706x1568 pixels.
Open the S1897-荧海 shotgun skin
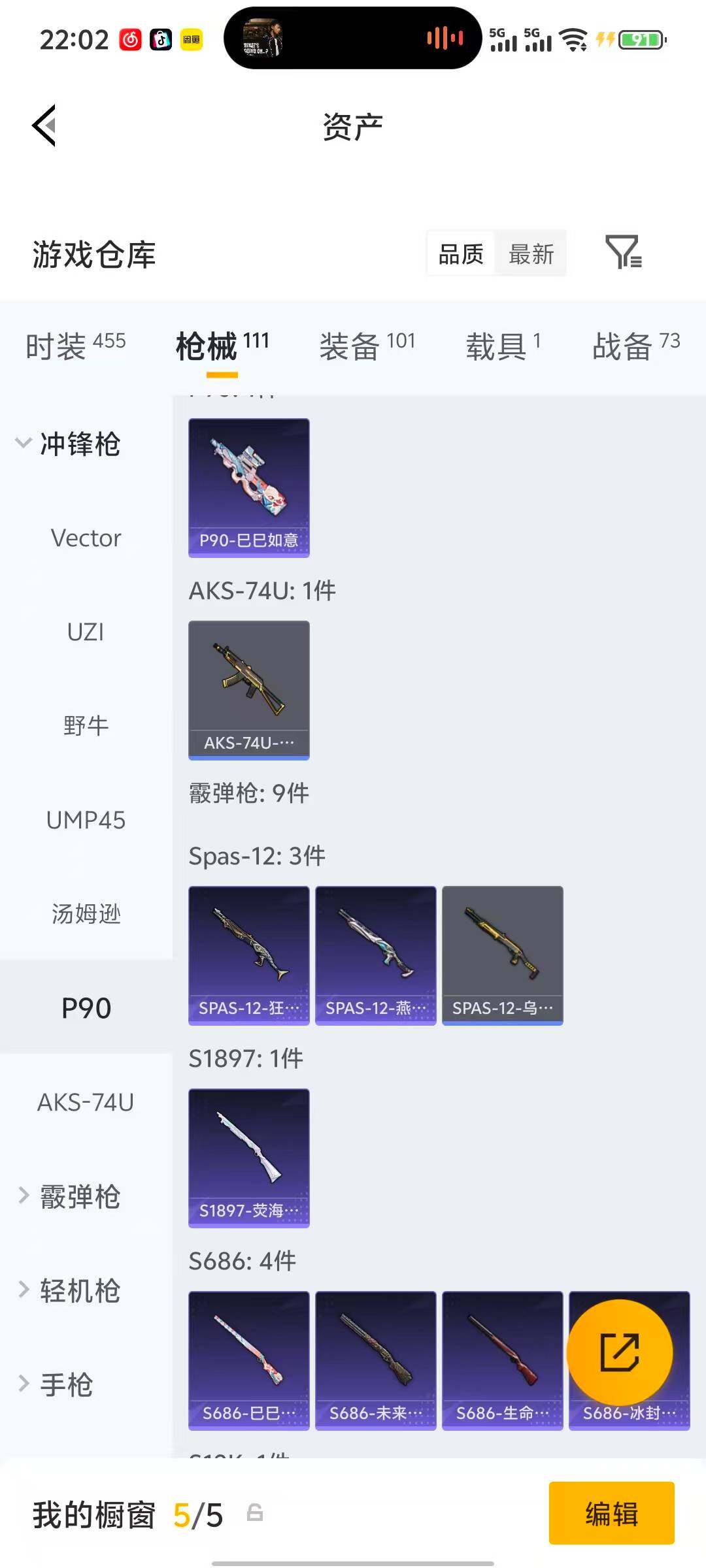(x=248, y=1156)
